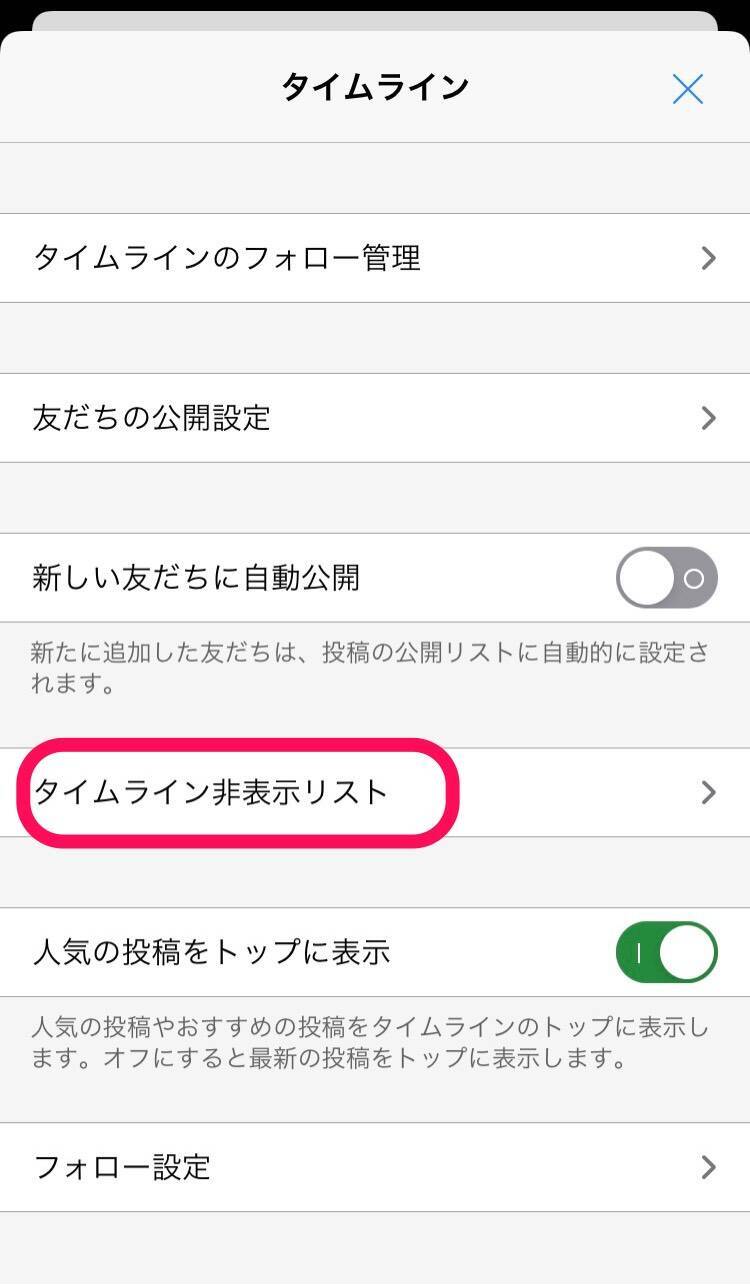
Task: Open 友だちの公開設定
Action: [375, 418]
